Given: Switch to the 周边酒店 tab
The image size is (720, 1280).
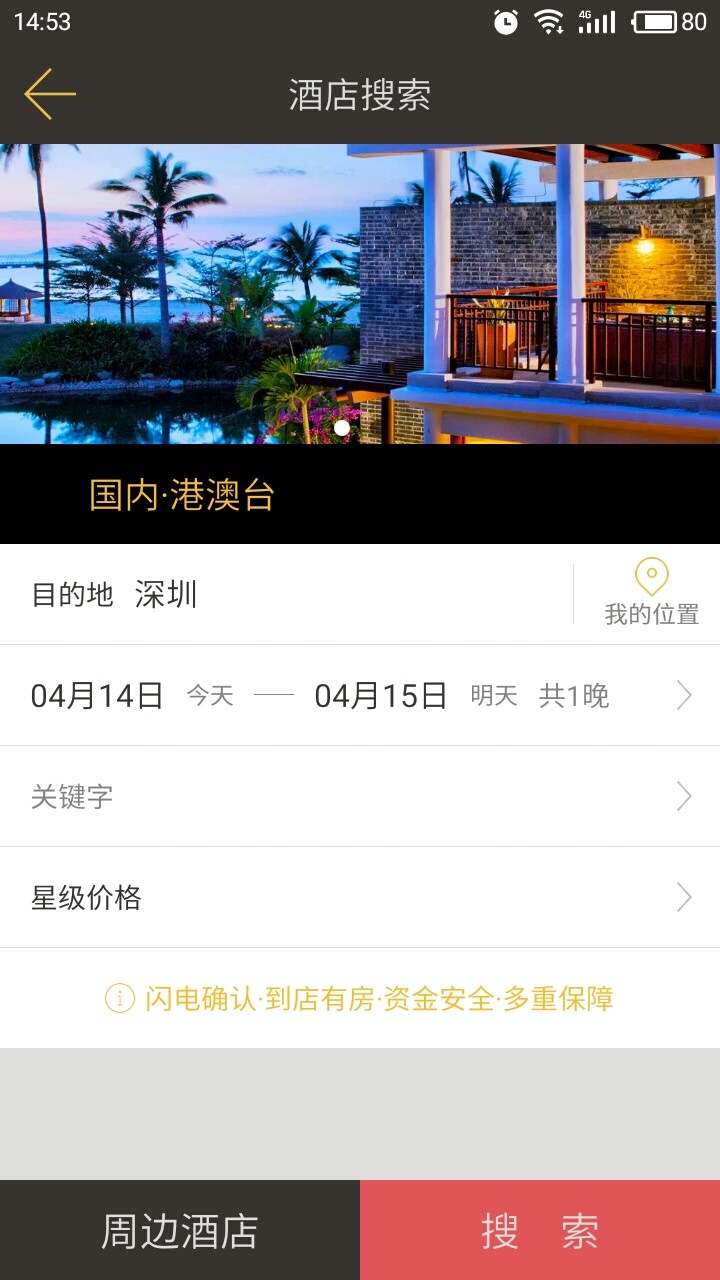Looking at the screenshot, I should (x=180, y=1229).
